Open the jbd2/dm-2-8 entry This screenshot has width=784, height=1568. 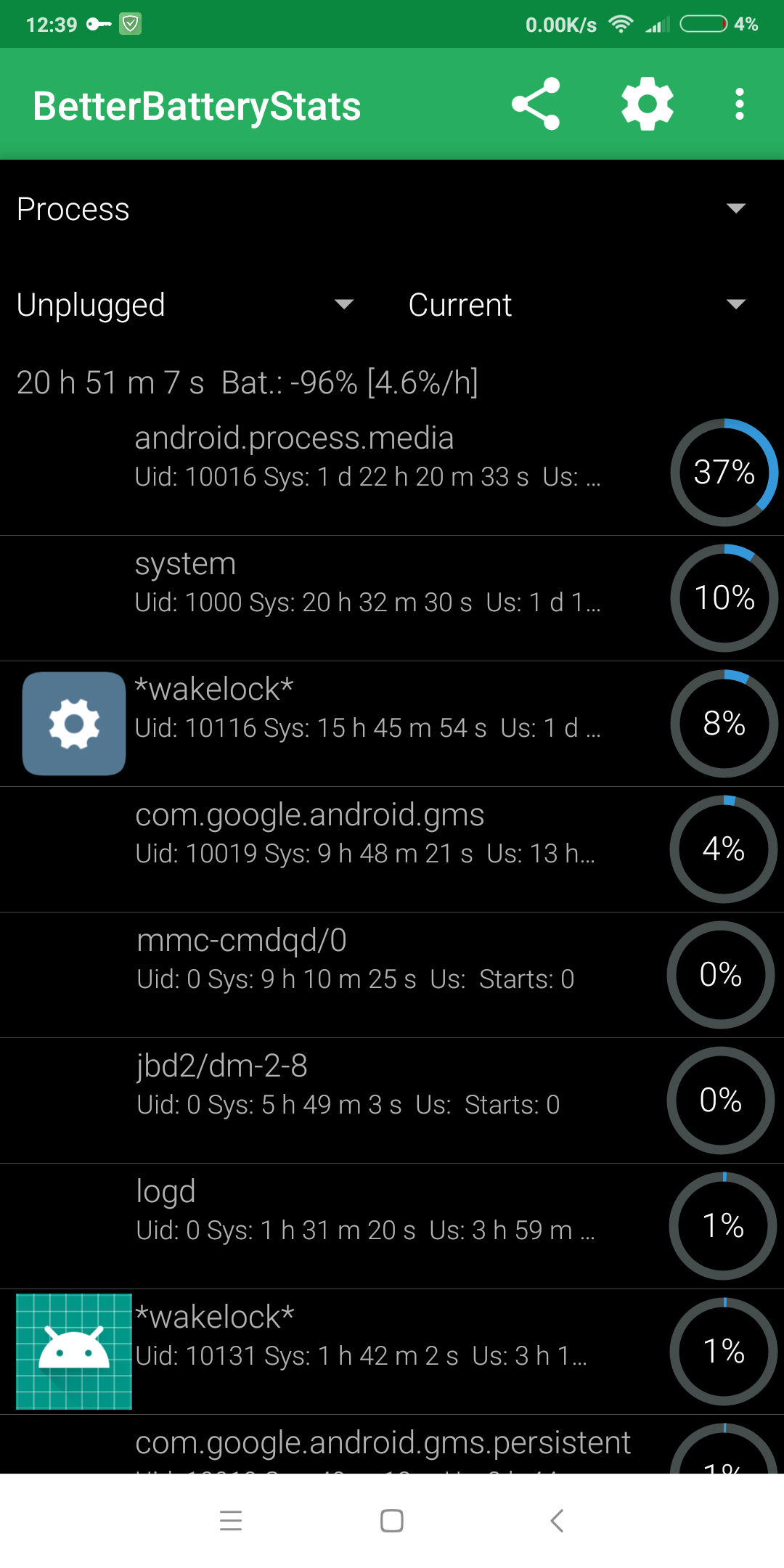tap(367, 1085)
